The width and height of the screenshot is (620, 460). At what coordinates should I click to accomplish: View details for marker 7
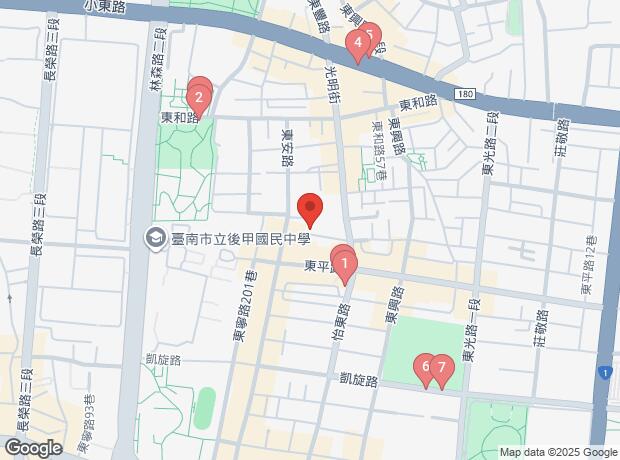[441, 368]
